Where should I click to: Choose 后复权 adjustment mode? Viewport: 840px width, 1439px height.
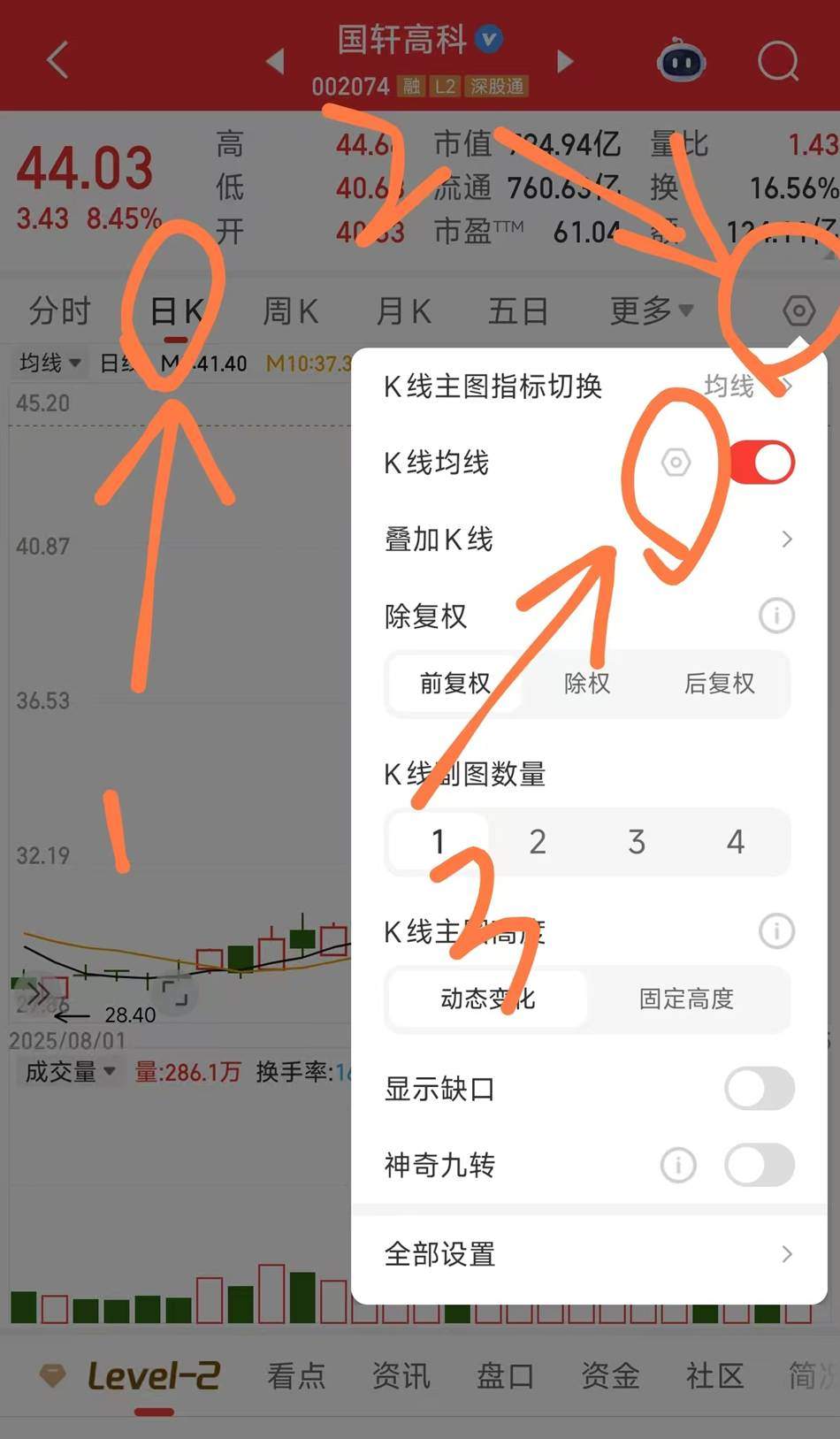pos(719,684)
